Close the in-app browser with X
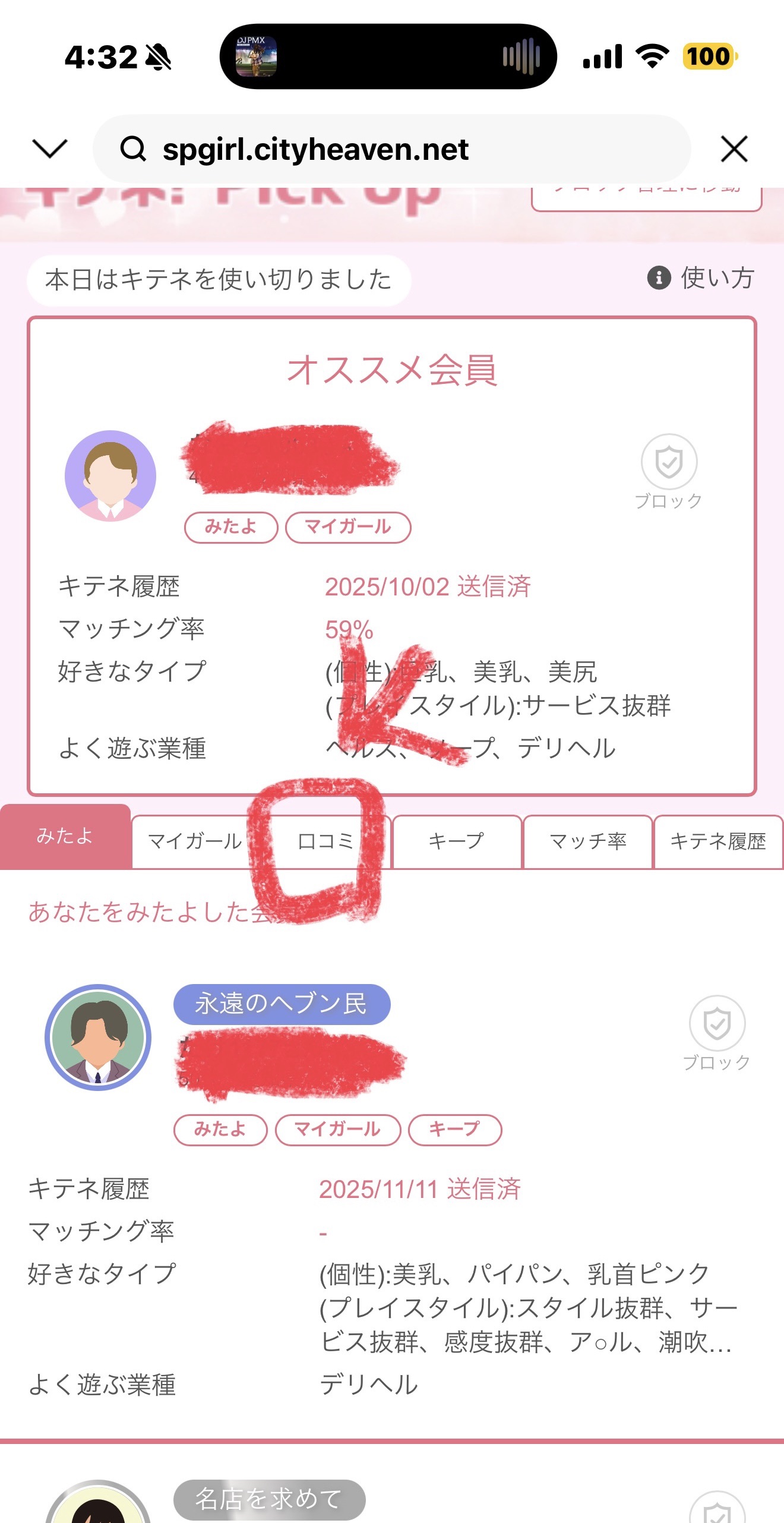This screenshot has height=1523, width=784. pos(734,149)
